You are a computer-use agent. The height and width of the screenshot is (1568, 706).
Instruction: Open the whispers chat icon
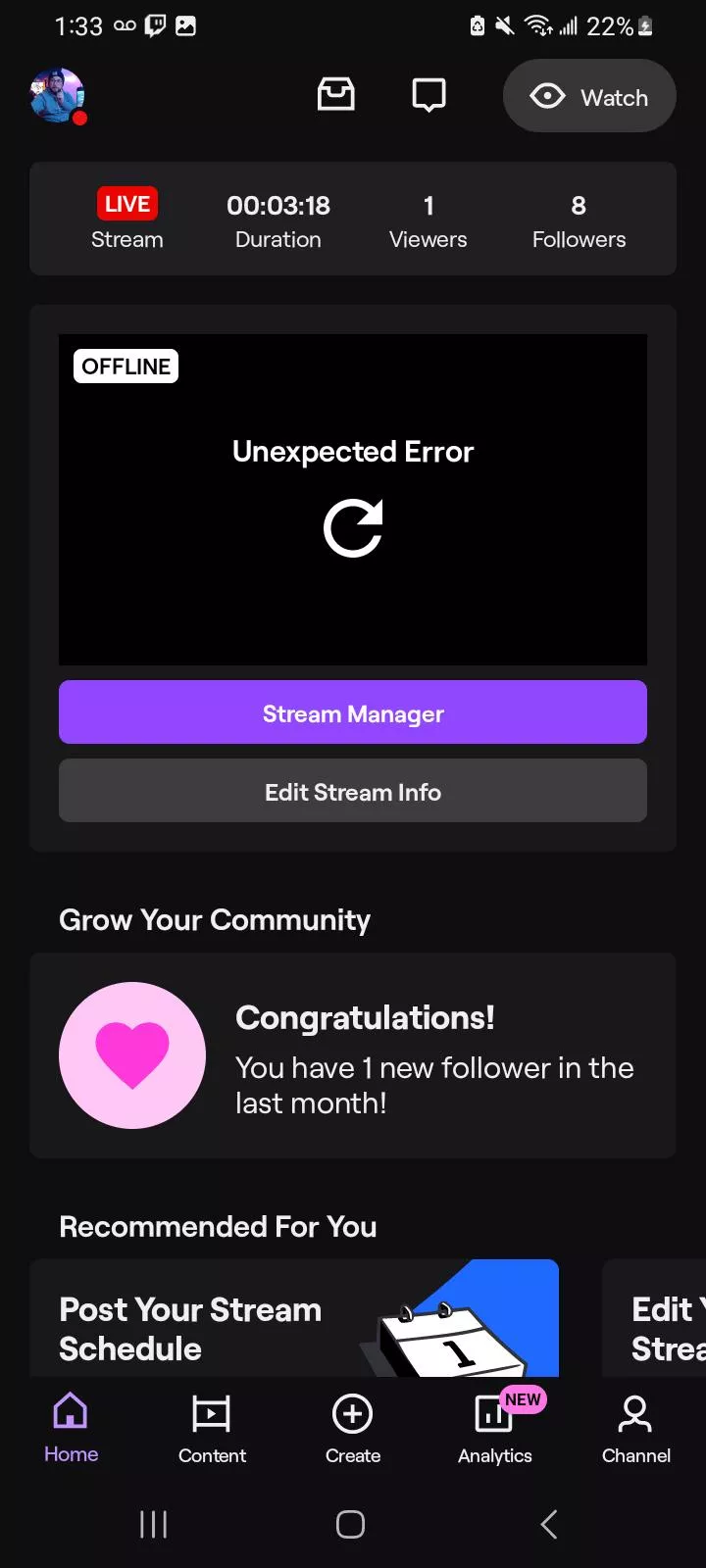click(x=429, y=95)
